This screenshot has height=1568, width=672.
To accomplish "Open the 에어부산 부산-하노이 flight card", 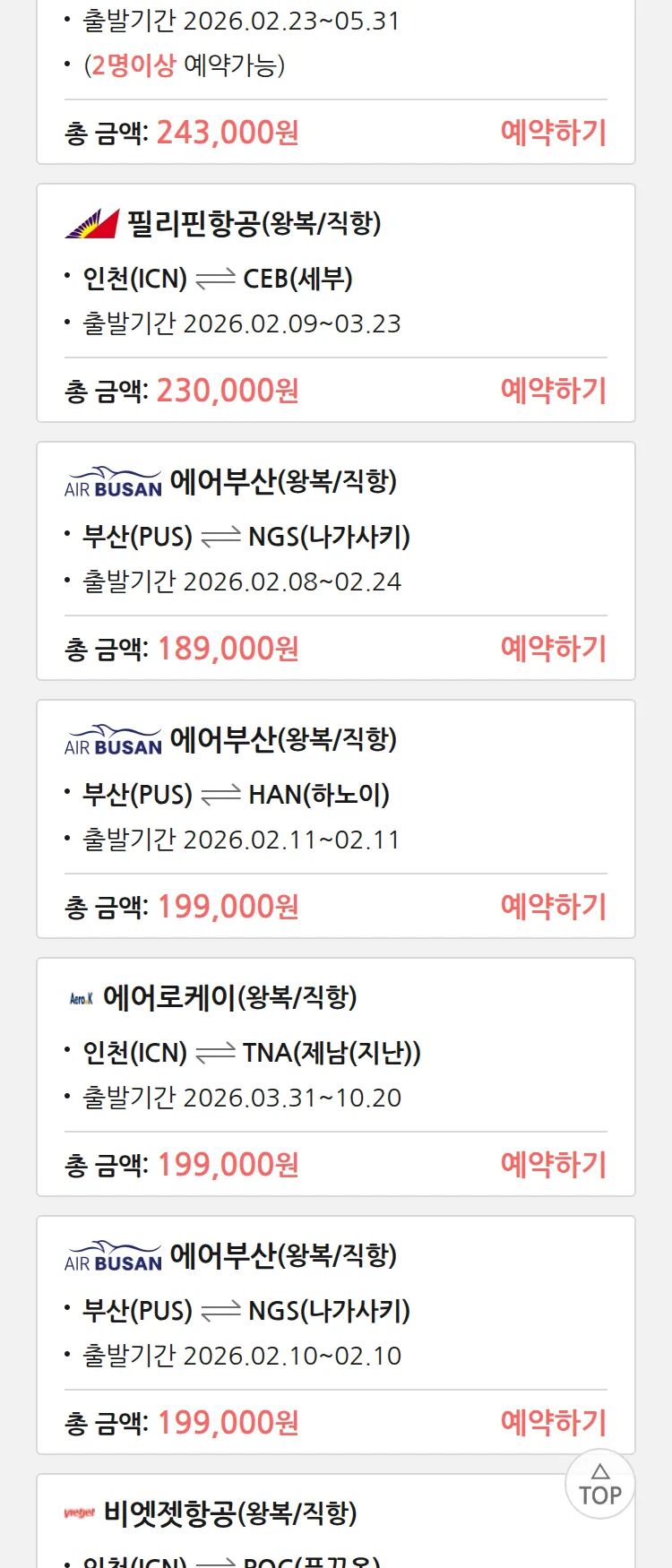I will 269,794.
